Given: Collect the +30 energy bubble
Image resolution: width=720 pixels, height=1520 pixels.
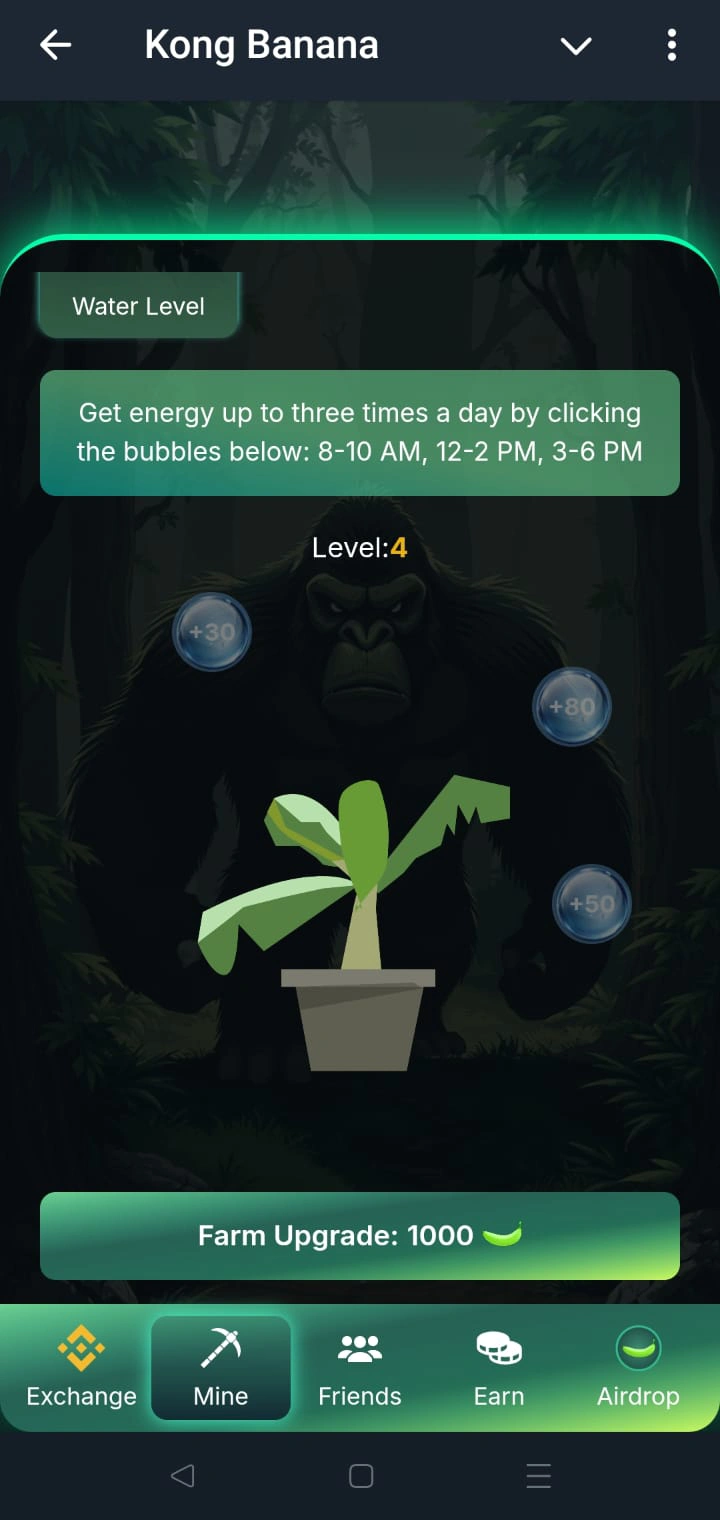Looking at the screenshot, I should 211,632.
